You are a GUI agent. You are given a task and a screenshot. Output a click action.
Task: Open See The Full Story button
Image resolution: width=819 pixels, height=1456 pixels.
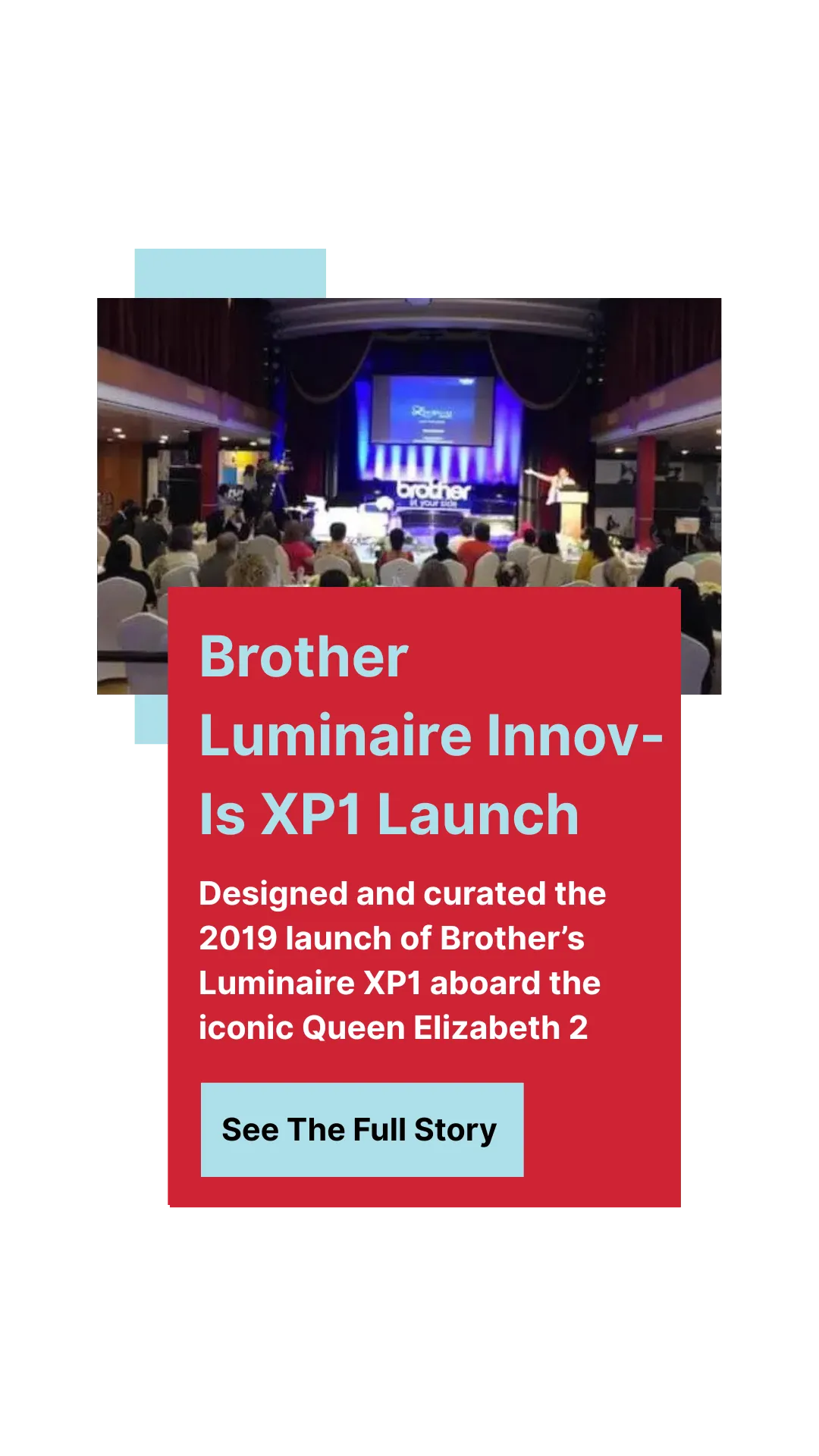tap(362, 1129)
